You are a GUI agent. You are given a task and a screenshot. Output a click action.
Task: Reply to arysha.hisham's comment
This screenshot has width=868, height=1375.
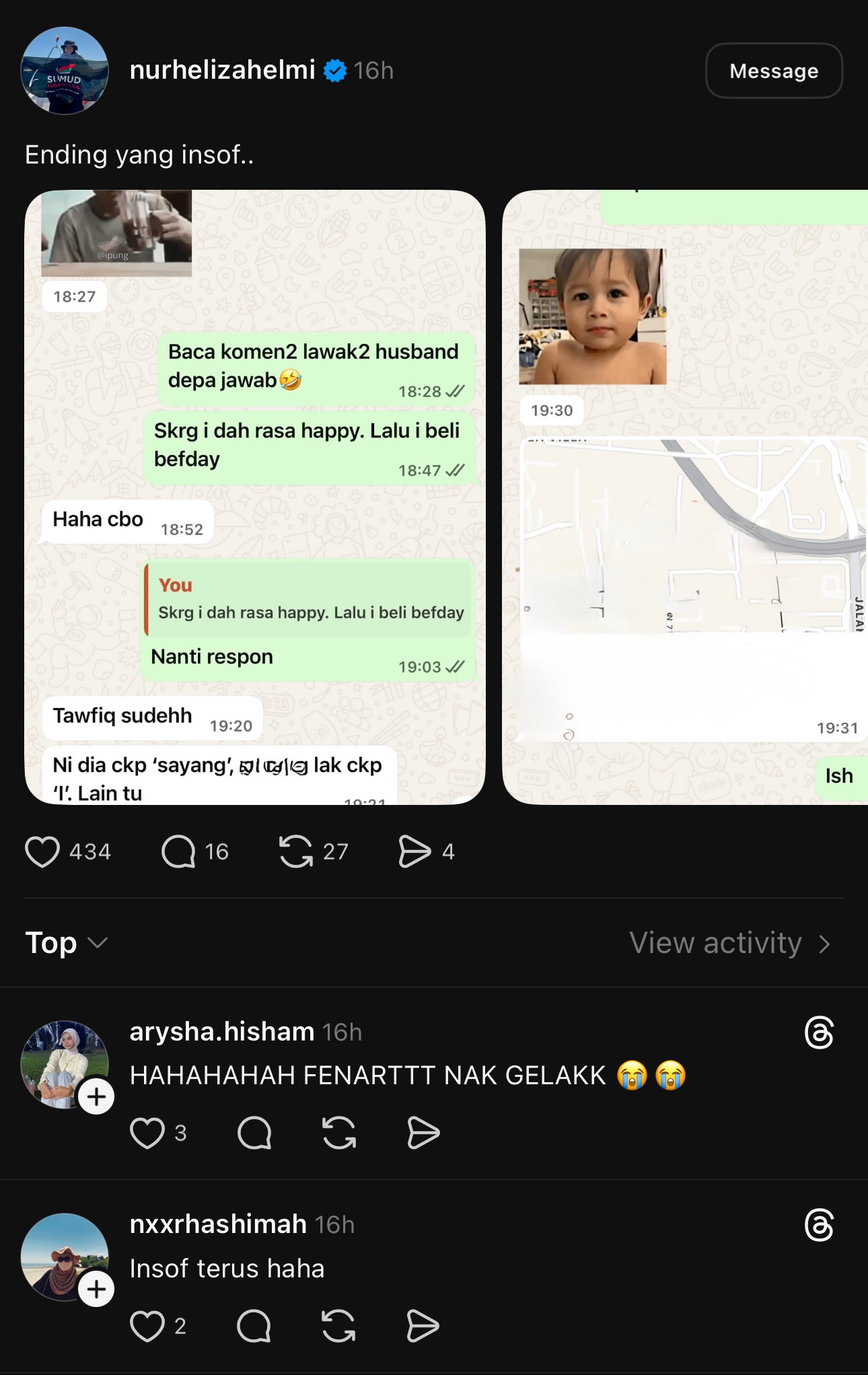coord(254,1133)
